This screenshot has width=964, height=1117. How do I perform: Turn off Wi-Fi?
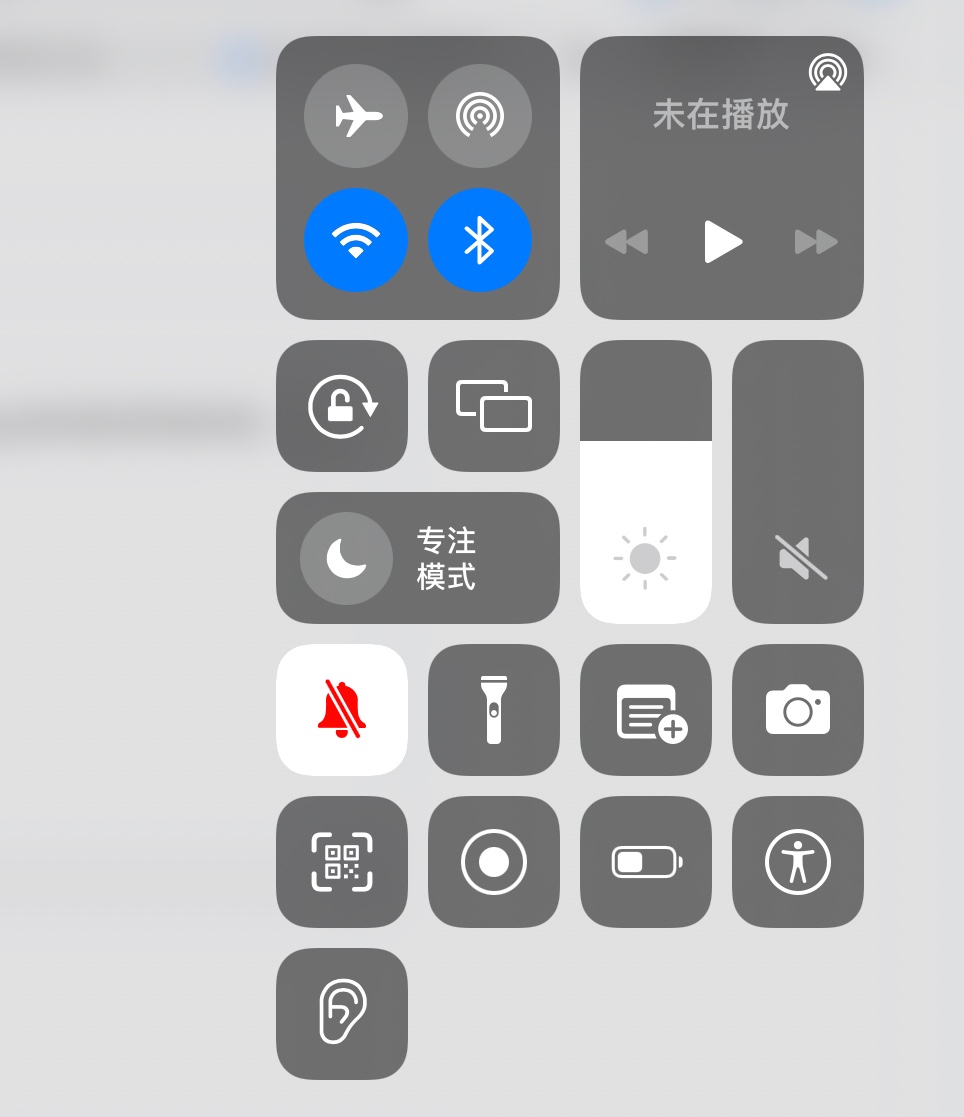(x=356, y=240)
